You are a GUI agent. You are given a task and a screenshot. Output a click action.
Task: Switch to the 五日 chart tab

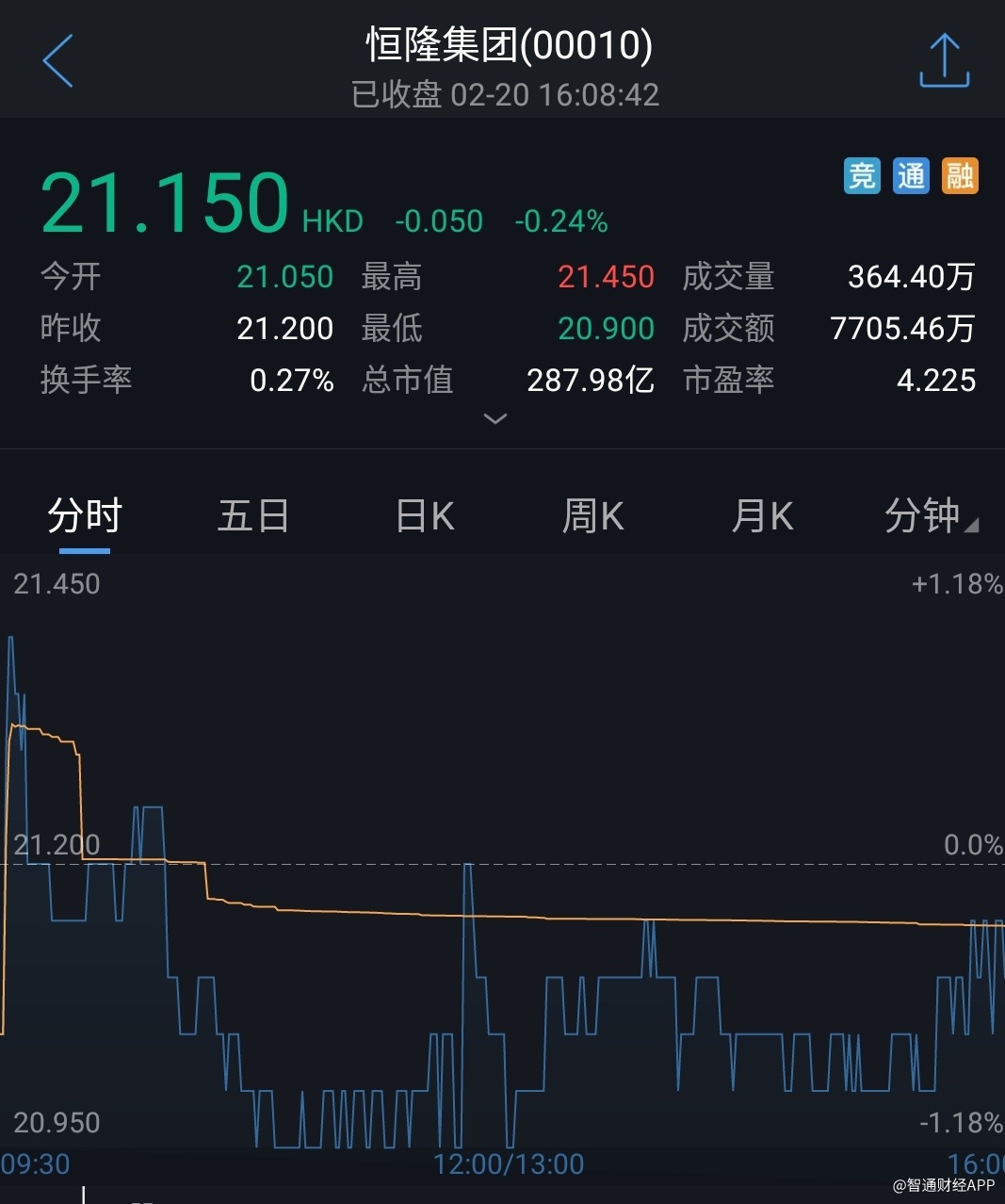(253, 516)
